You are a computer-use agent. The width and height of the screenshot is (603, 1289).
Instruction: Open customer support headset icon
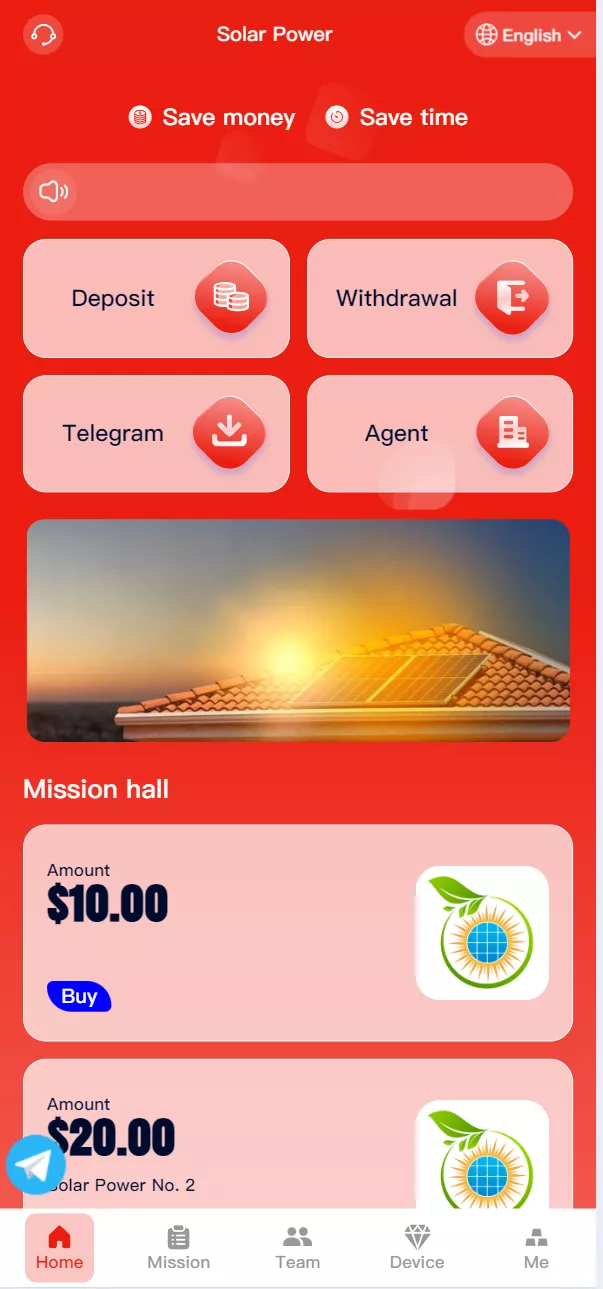click(x=43, y=36)
